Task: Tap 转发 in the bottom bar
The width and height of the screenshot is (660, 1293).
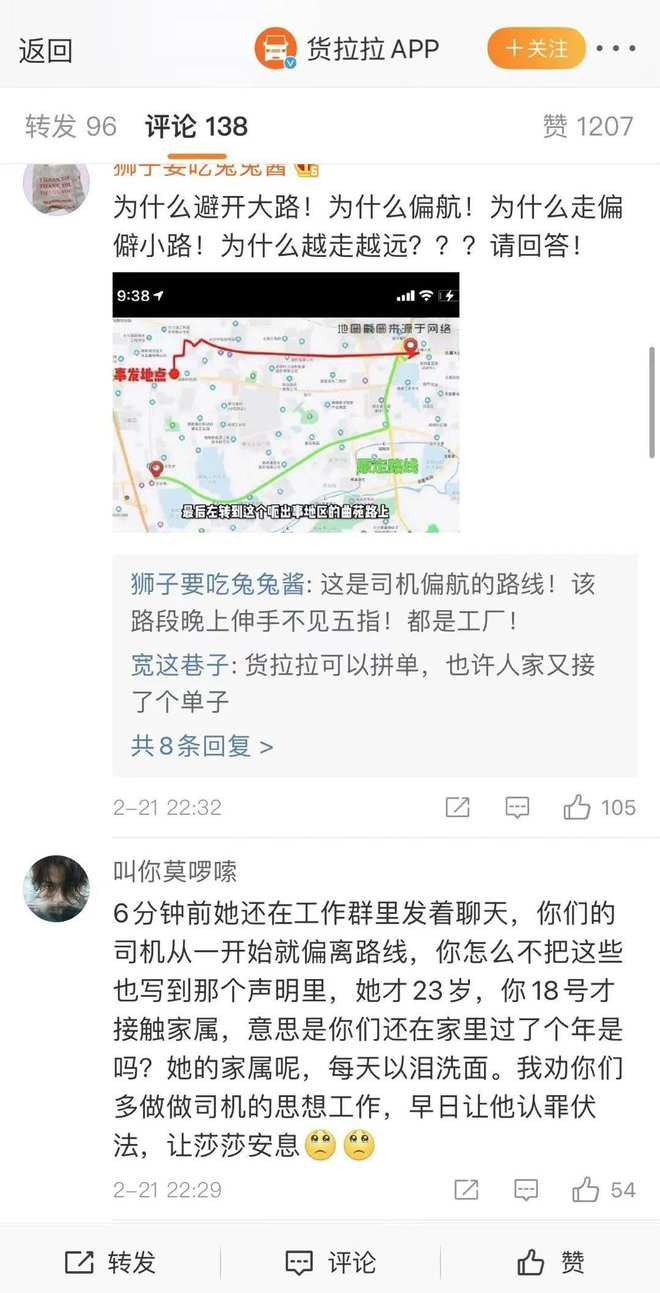Action: [110, 1263]
